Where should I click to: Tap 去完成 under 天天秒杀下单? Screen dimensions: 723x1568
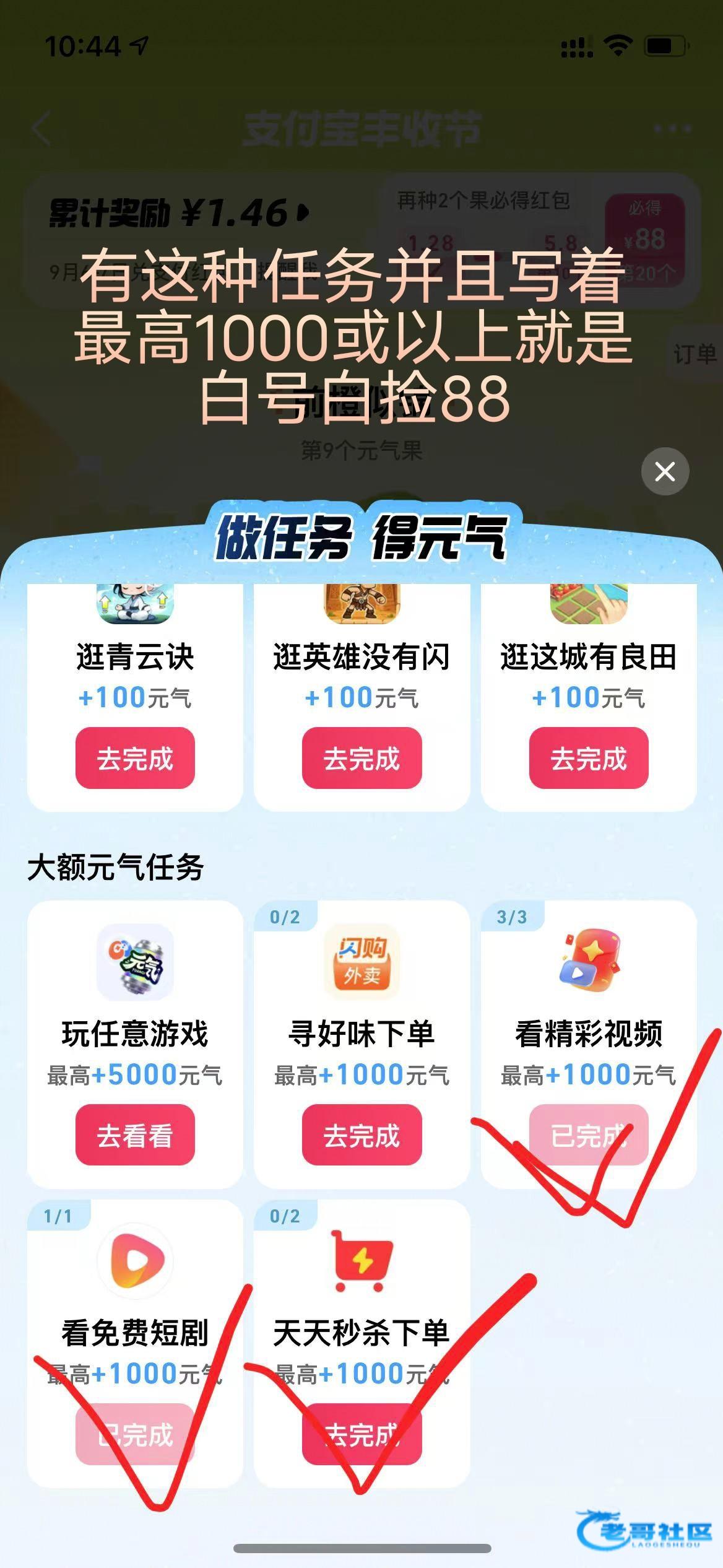[361, 1434]
